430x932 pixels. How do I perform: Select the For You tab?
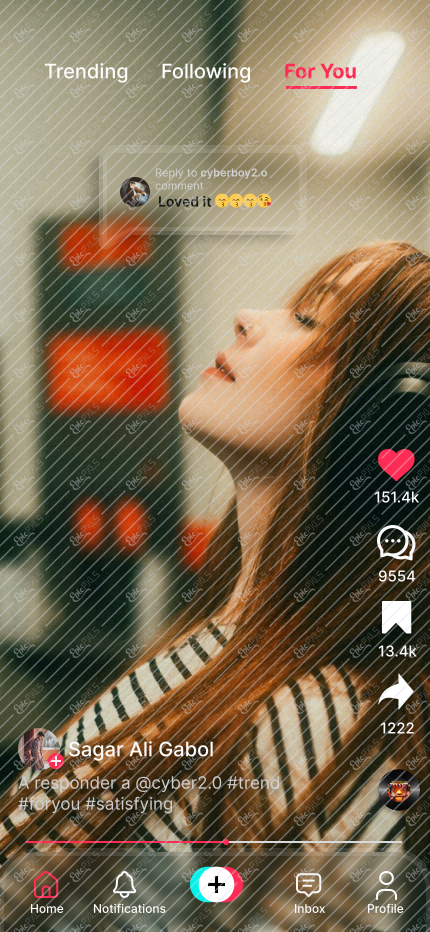pos(321,72)
